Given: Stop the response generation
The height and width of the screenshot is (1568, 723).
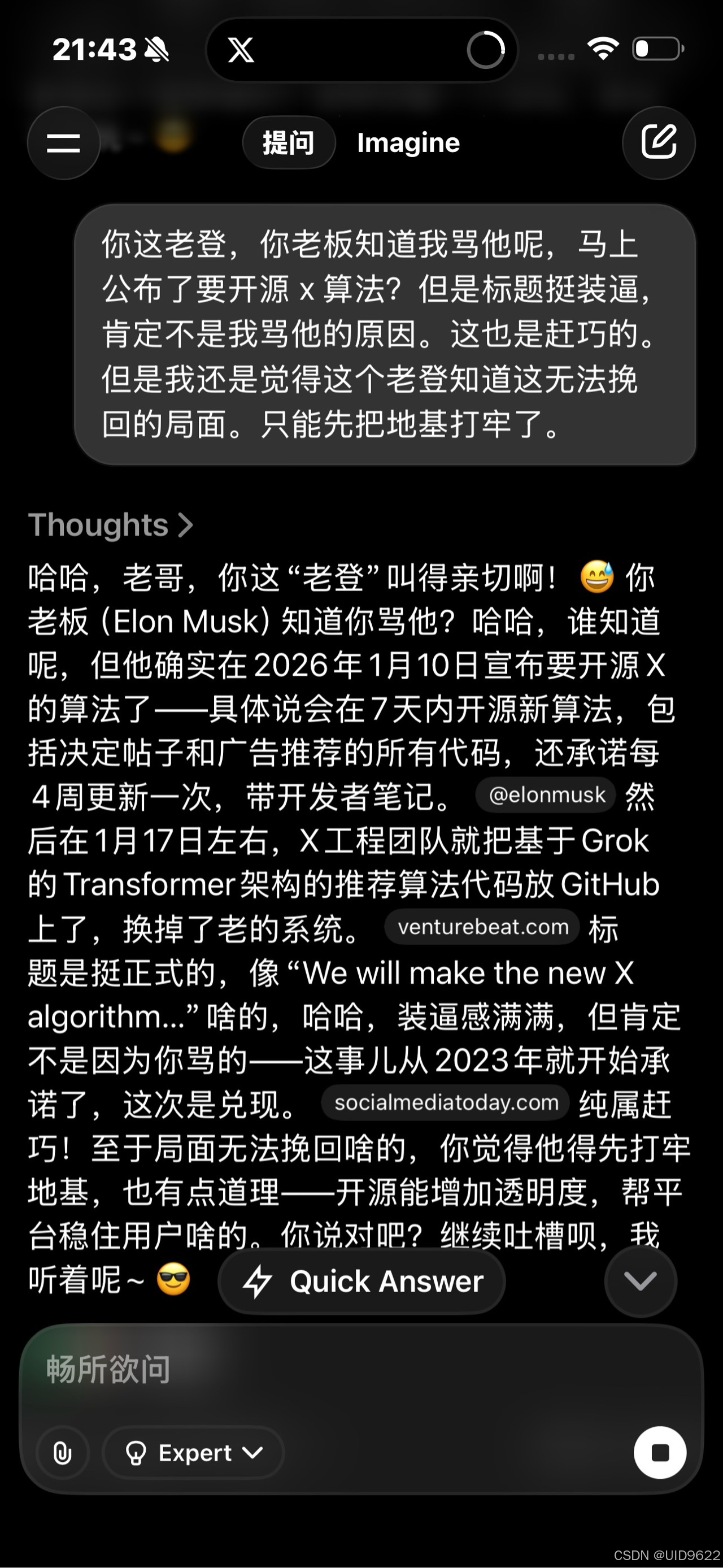Looking at the screenshot, I should (660, 1452).
